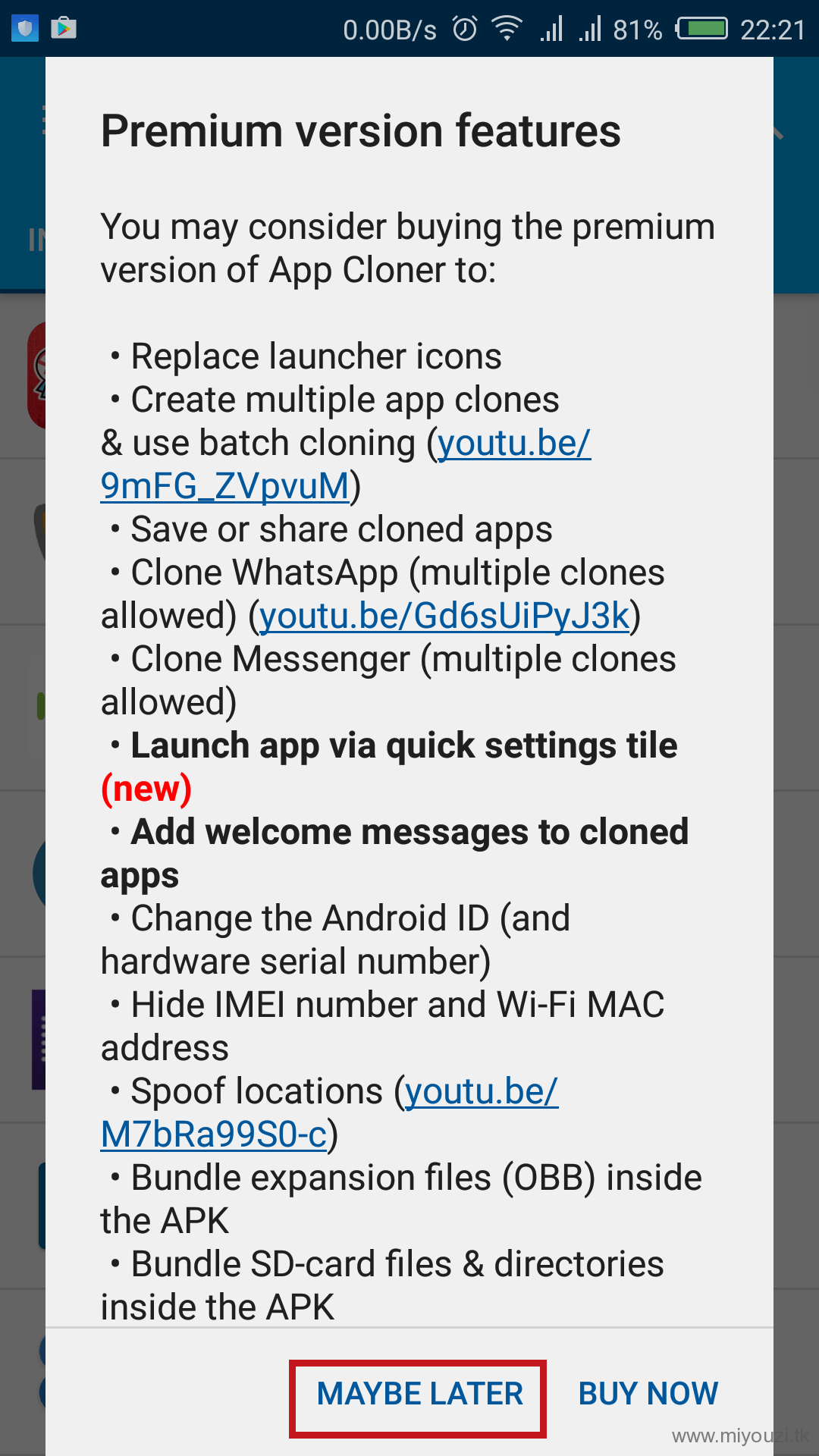Tap Buy Now to purchase premium
The height and width of the screenshot is (1456, 819).
click(648, 1394)
